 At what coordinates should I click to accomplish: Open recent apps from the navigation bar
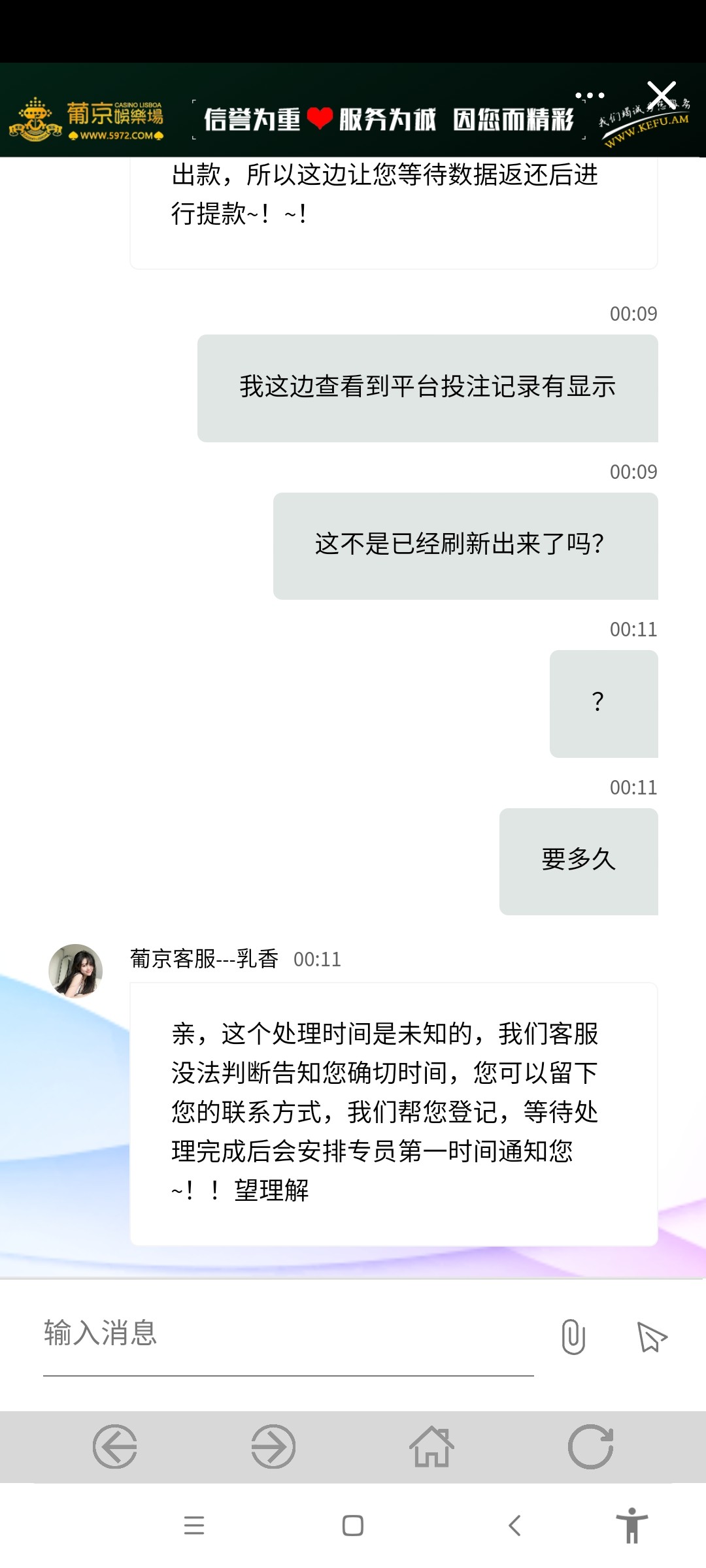[194, 1526]
